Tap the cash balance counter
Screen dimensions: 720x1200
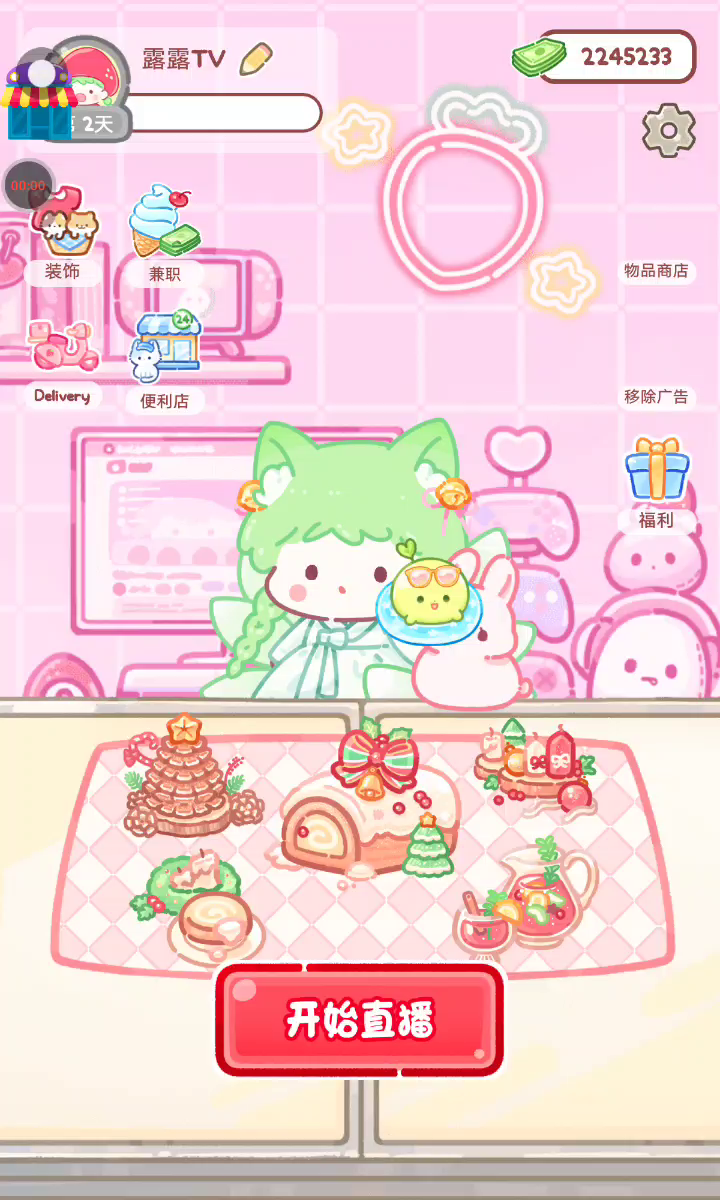pyautogui.click(x=605, y=57)
